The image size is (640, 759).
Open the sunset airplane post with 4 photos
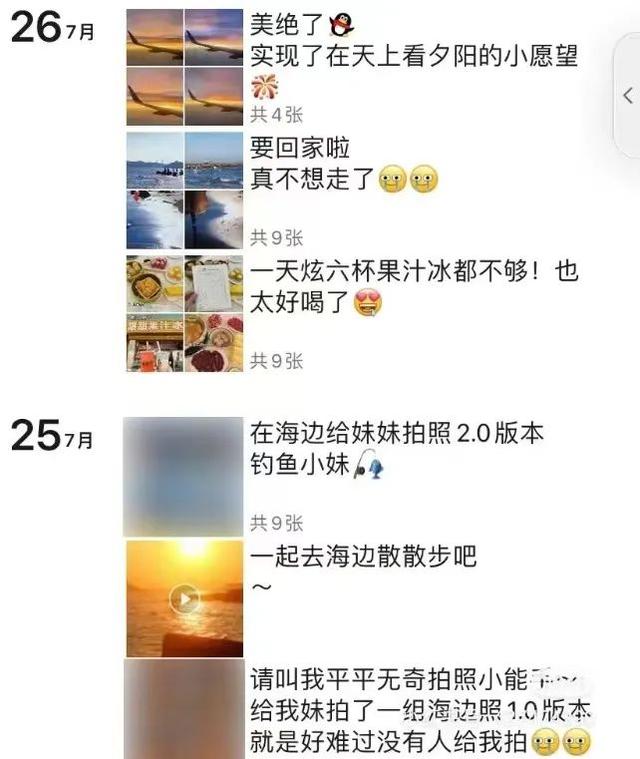pos(184,66)
